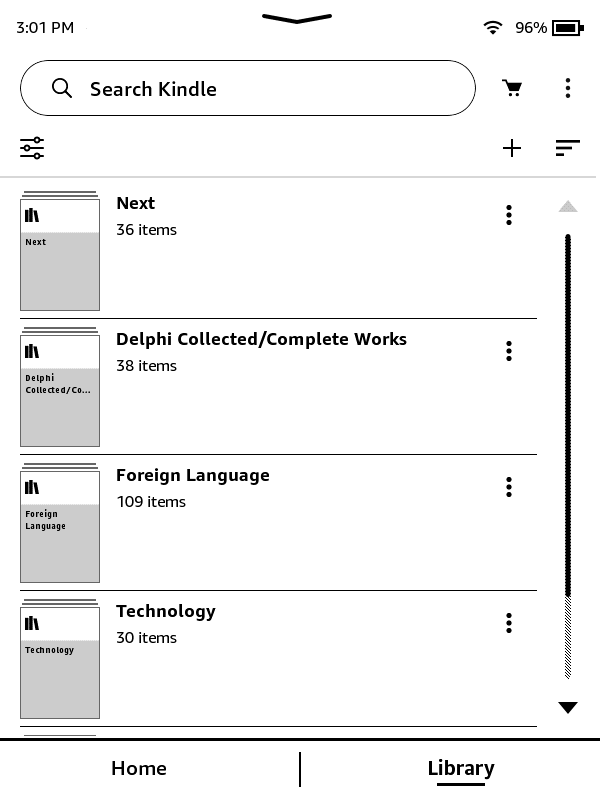Screen dimensions: 600x800
Task: Tap the scroll-up arrow
Action: 568,206
